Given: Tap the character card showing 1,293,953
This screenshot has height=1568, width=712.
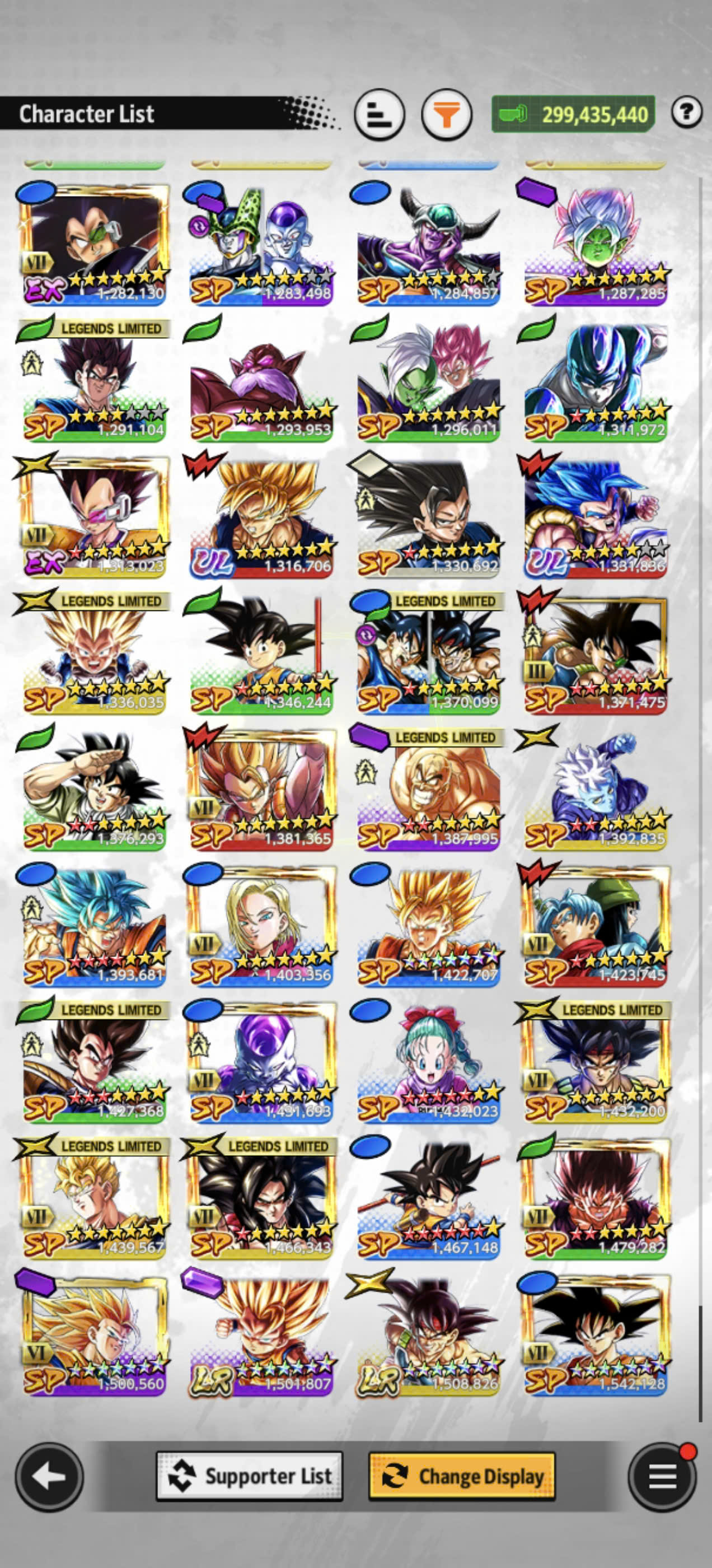Looking at the screenshot, I should (x=261, y=380).
